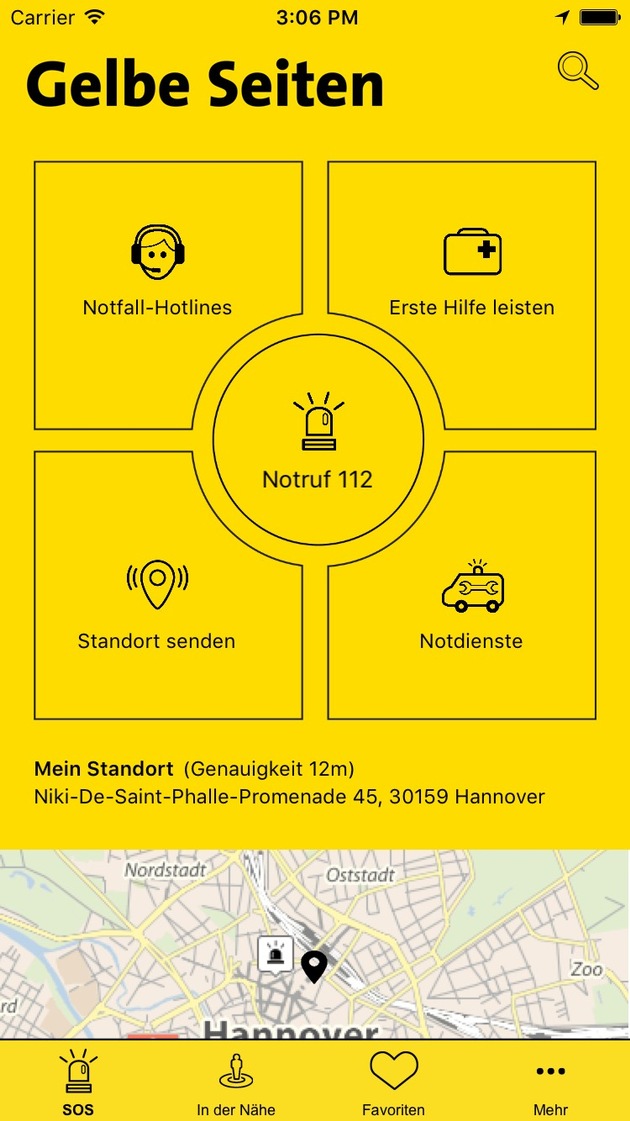Open Erste Hilfe leisten tile
The image size is (630, 1121).
[x=472, y=272]
